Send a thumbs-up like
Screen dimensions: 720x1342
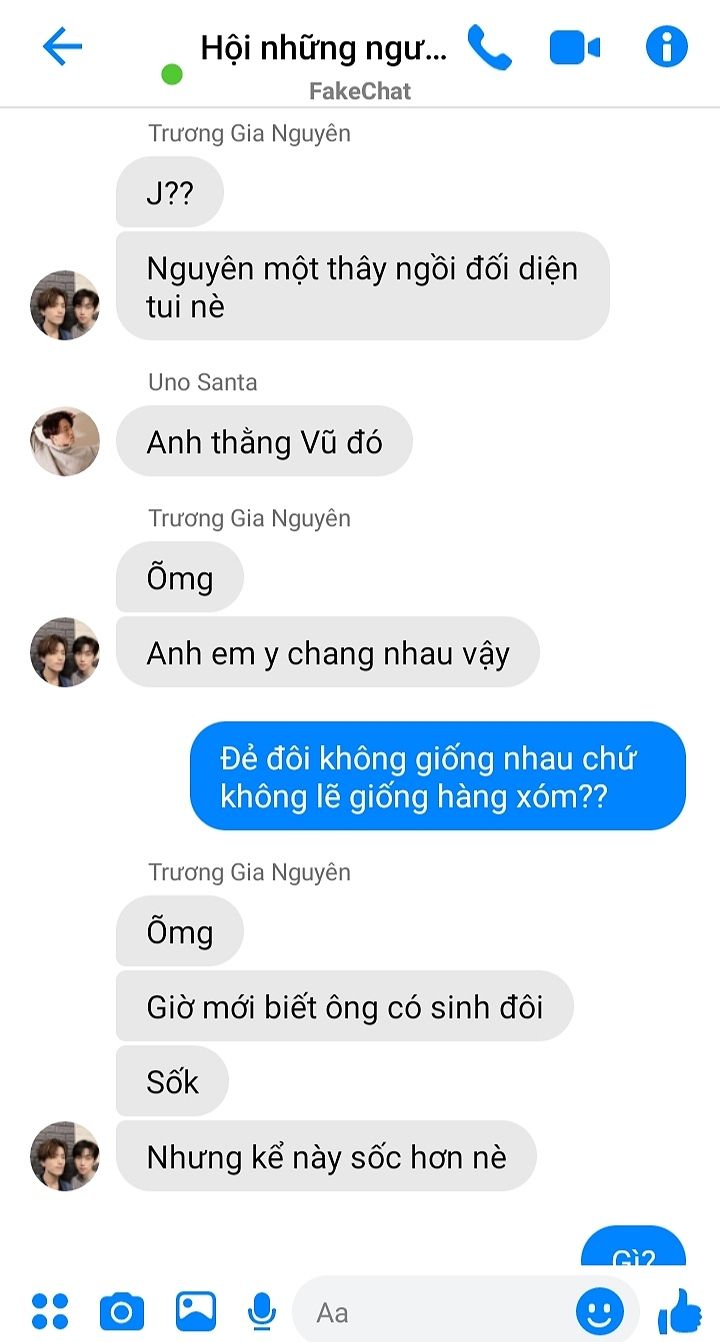point(681,1311)
